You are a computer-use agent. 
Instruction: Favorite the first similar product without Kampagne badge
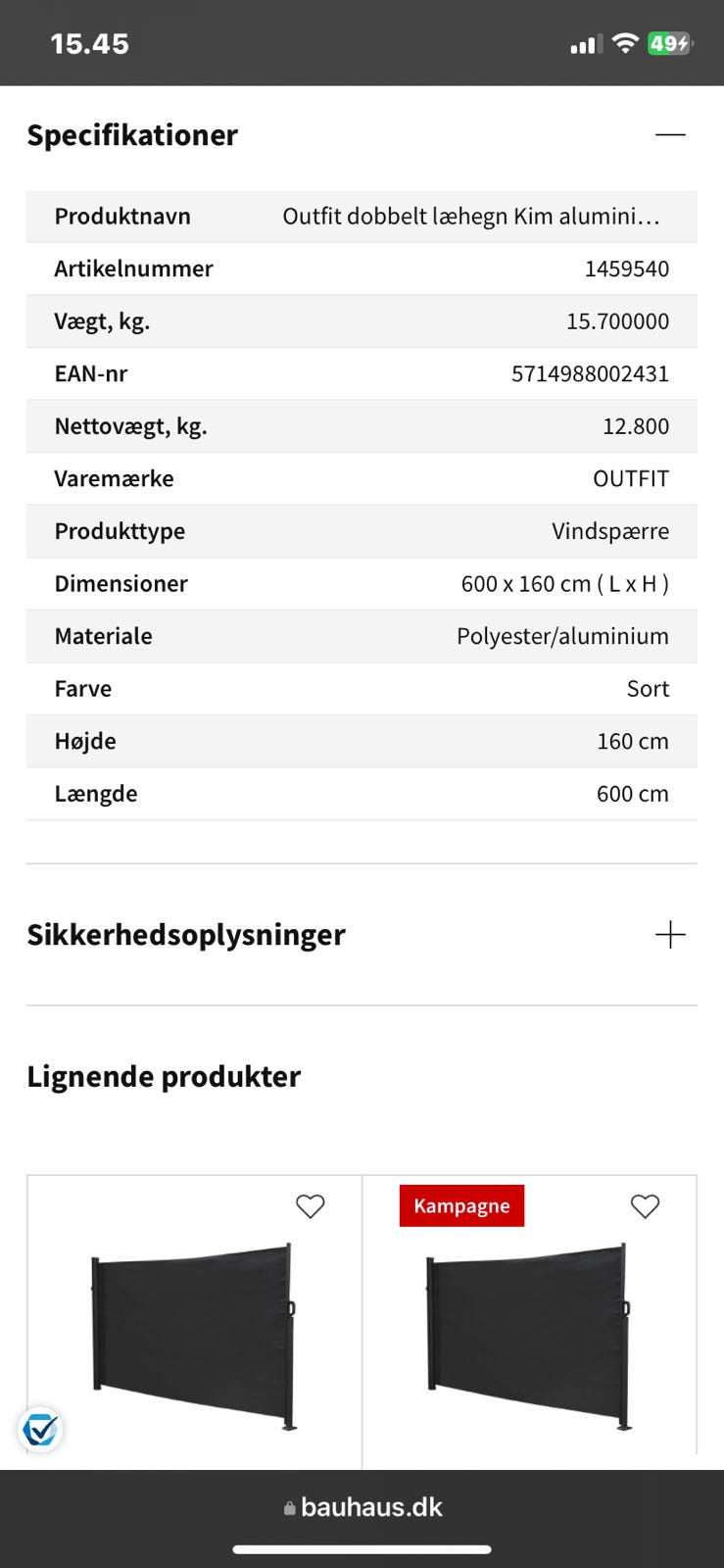tap(311, 1206)
